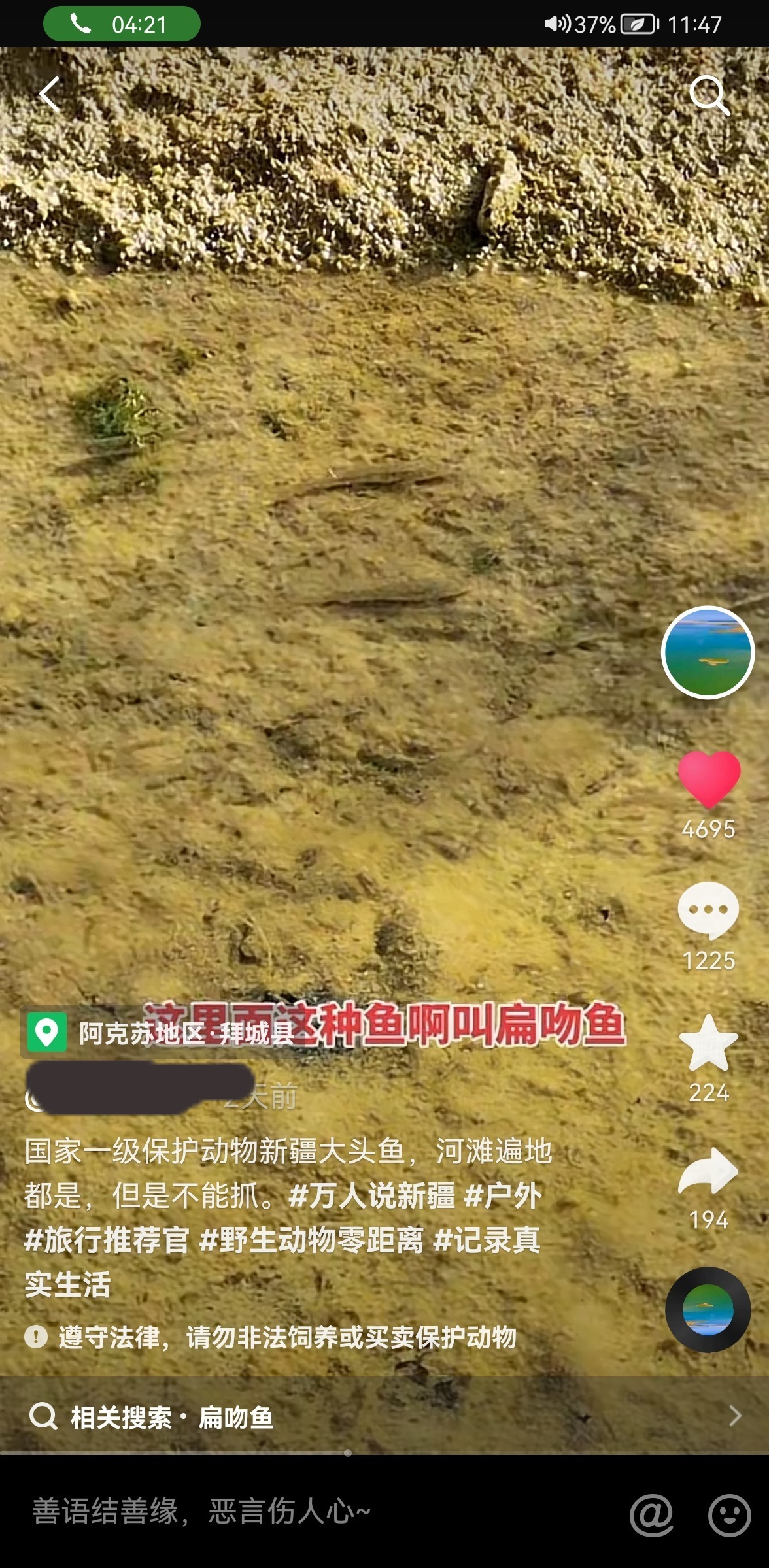Open hashtag #户外
Image resolution: width=769 pixels, height=1568 pixels.
pyautogui.click(x=502, y=1196)
